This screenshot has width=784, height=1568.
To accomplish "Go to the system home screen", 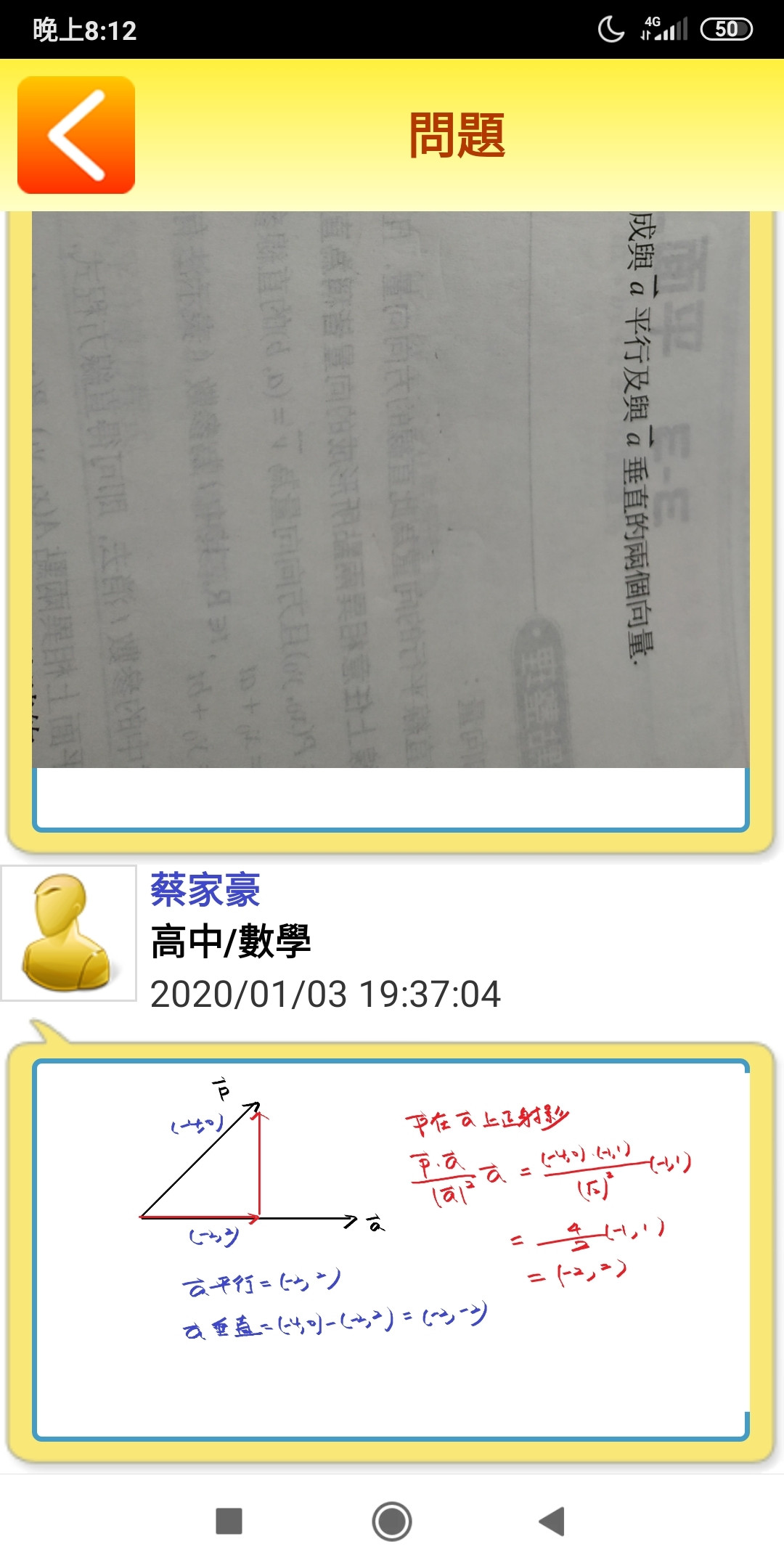I will pos(392,1521).
